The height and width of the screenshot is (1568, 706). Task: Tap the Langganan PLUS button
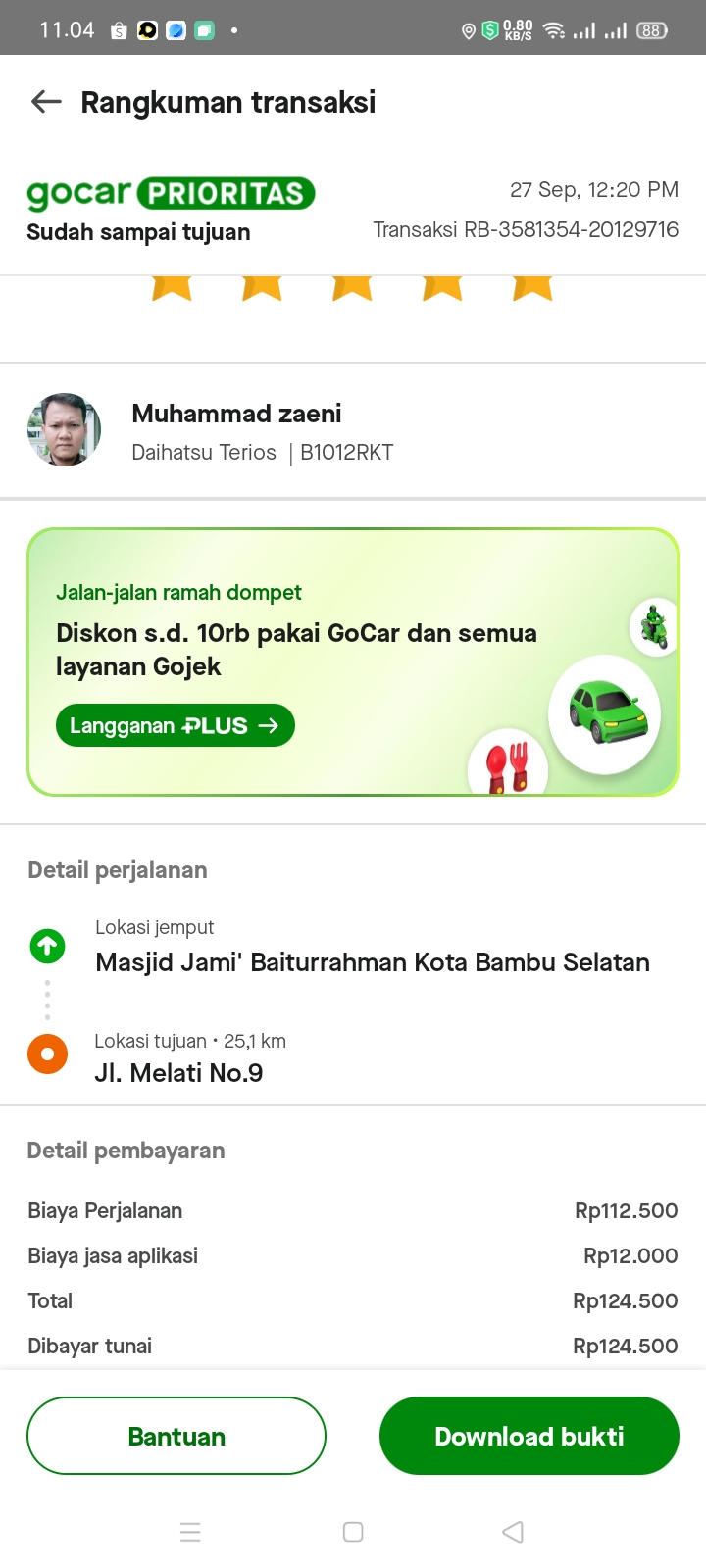click(x=175, y=725)
